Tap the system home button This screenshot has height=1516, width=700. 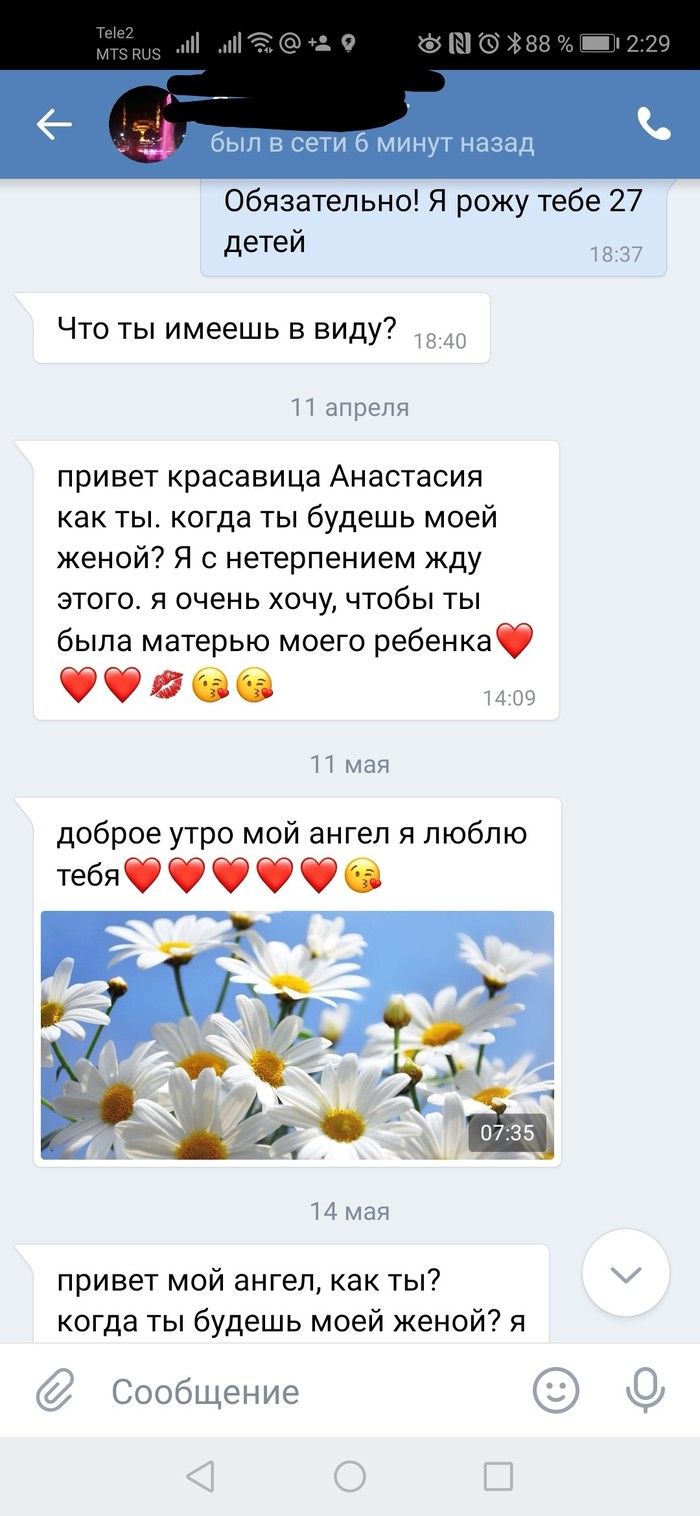350,1476
